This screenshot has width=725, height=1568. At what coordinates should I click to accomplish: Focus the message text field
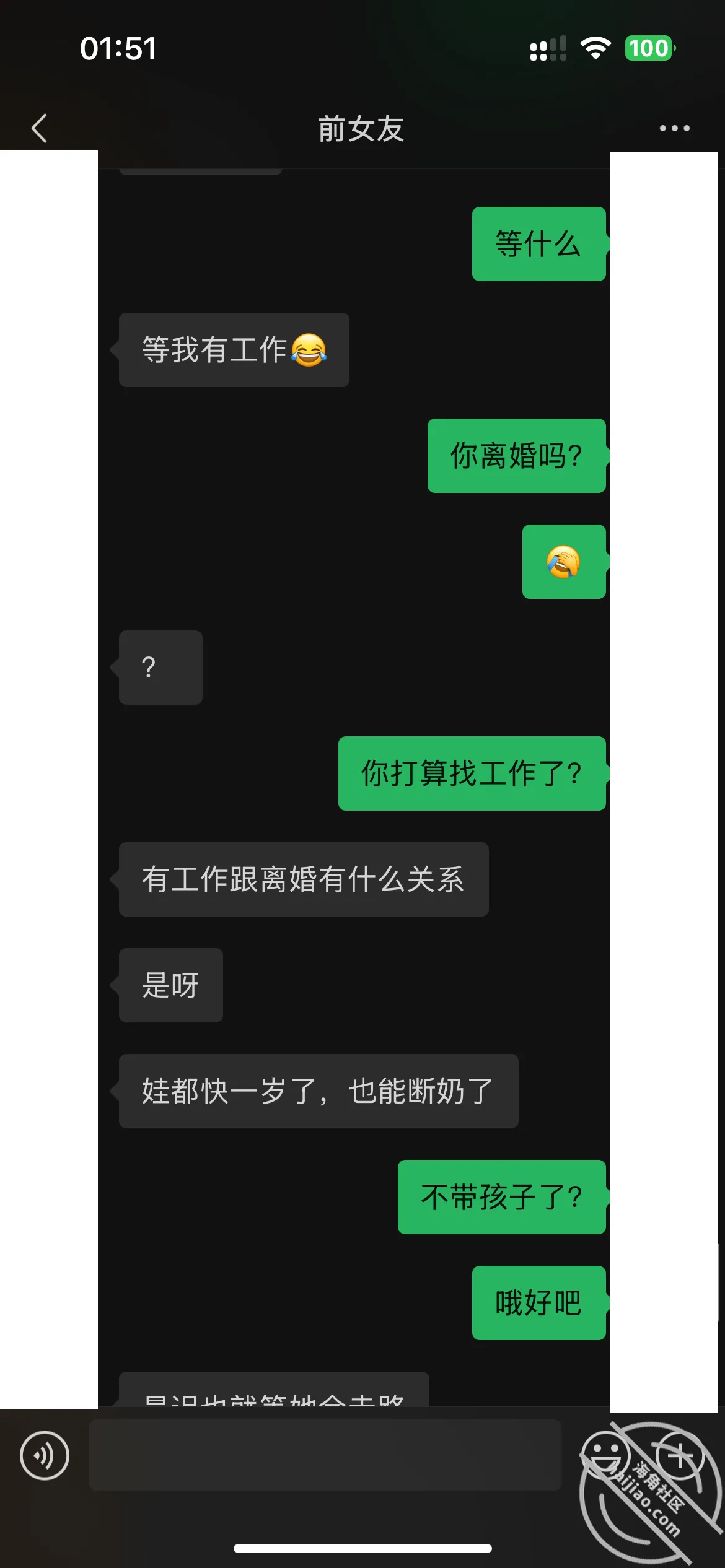(x=325, y=1455)
